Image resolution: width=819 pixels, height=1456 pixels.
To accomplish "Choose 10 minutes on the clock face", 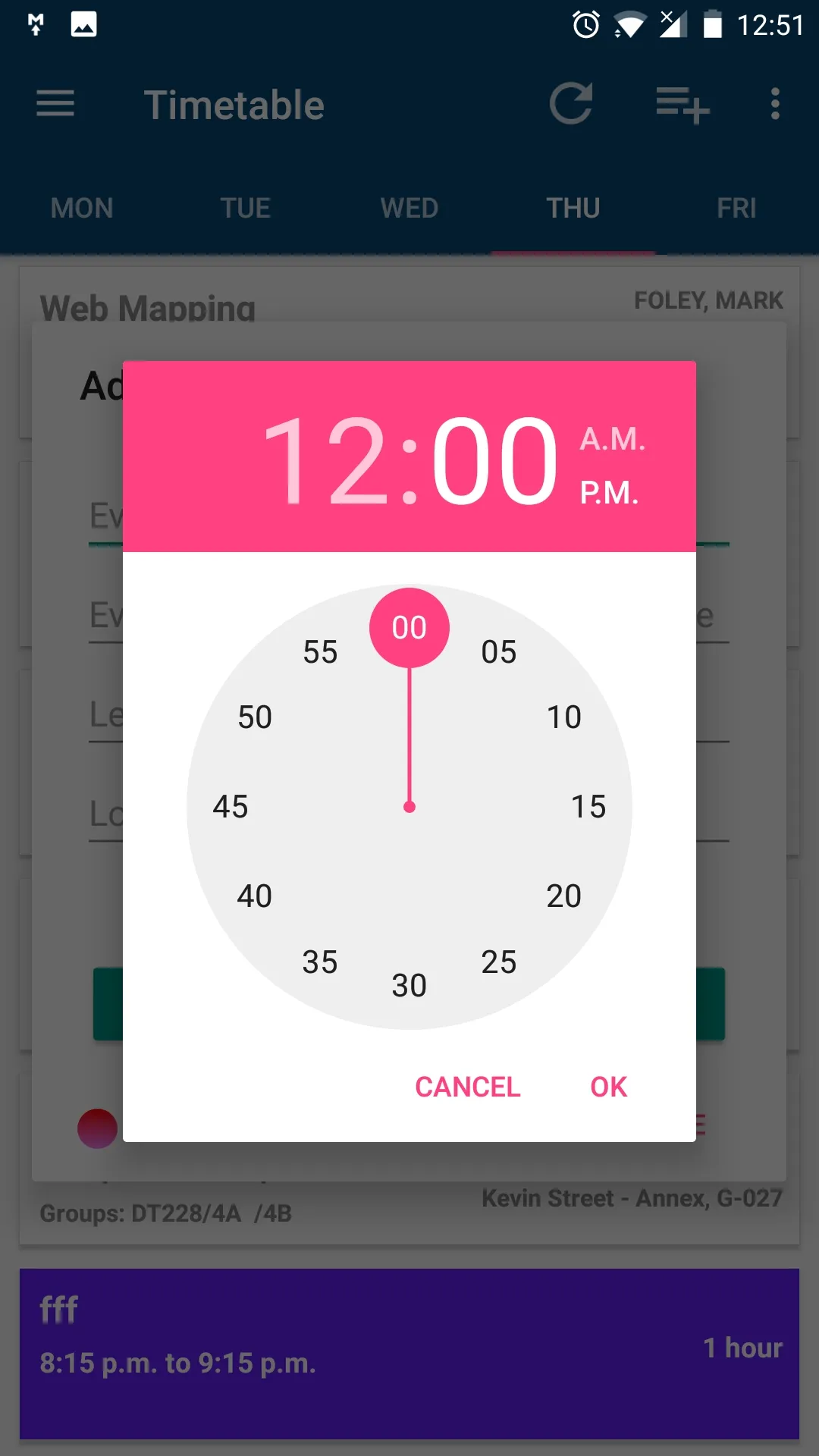I will (x=564, y=717).
